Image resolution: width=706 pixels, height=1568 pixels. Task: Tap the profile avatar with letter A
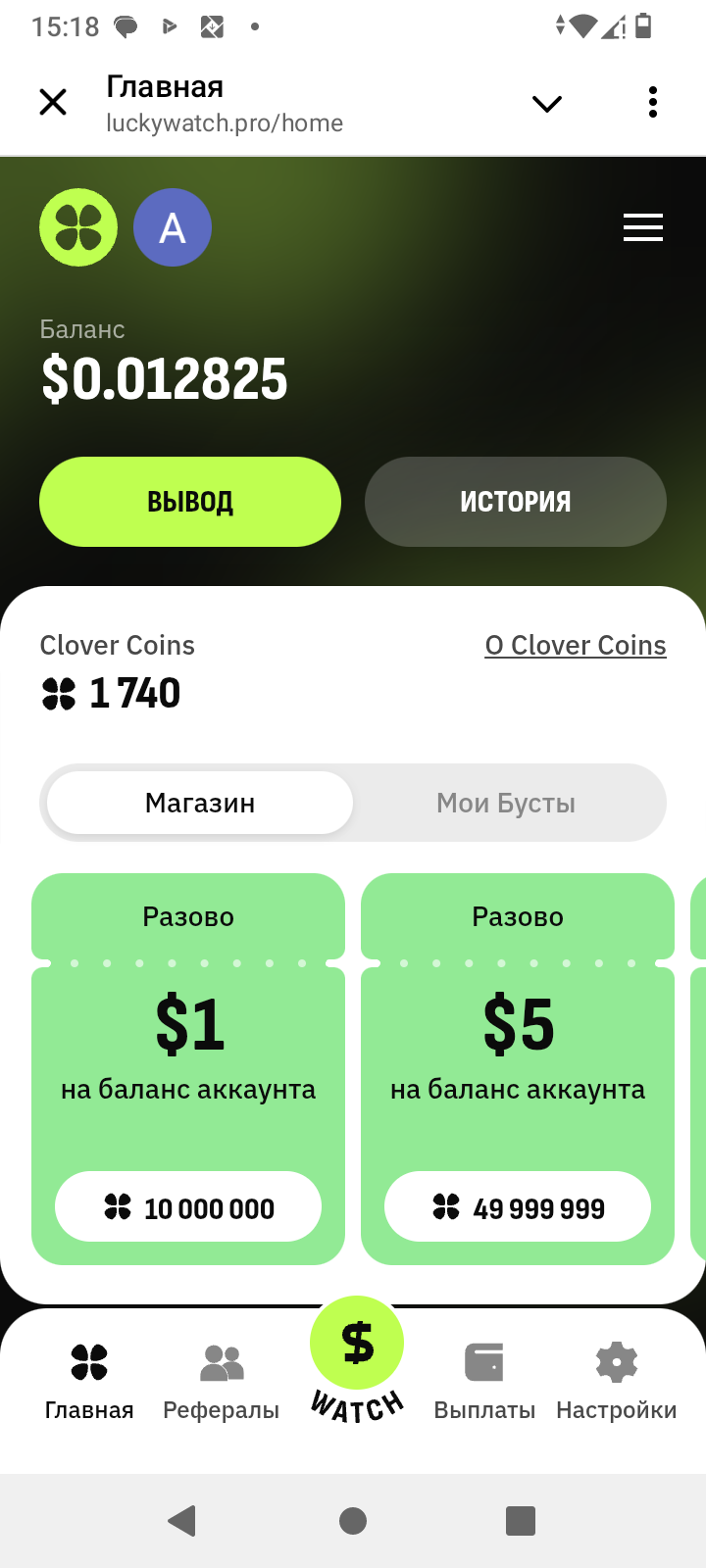pos(173,227)
